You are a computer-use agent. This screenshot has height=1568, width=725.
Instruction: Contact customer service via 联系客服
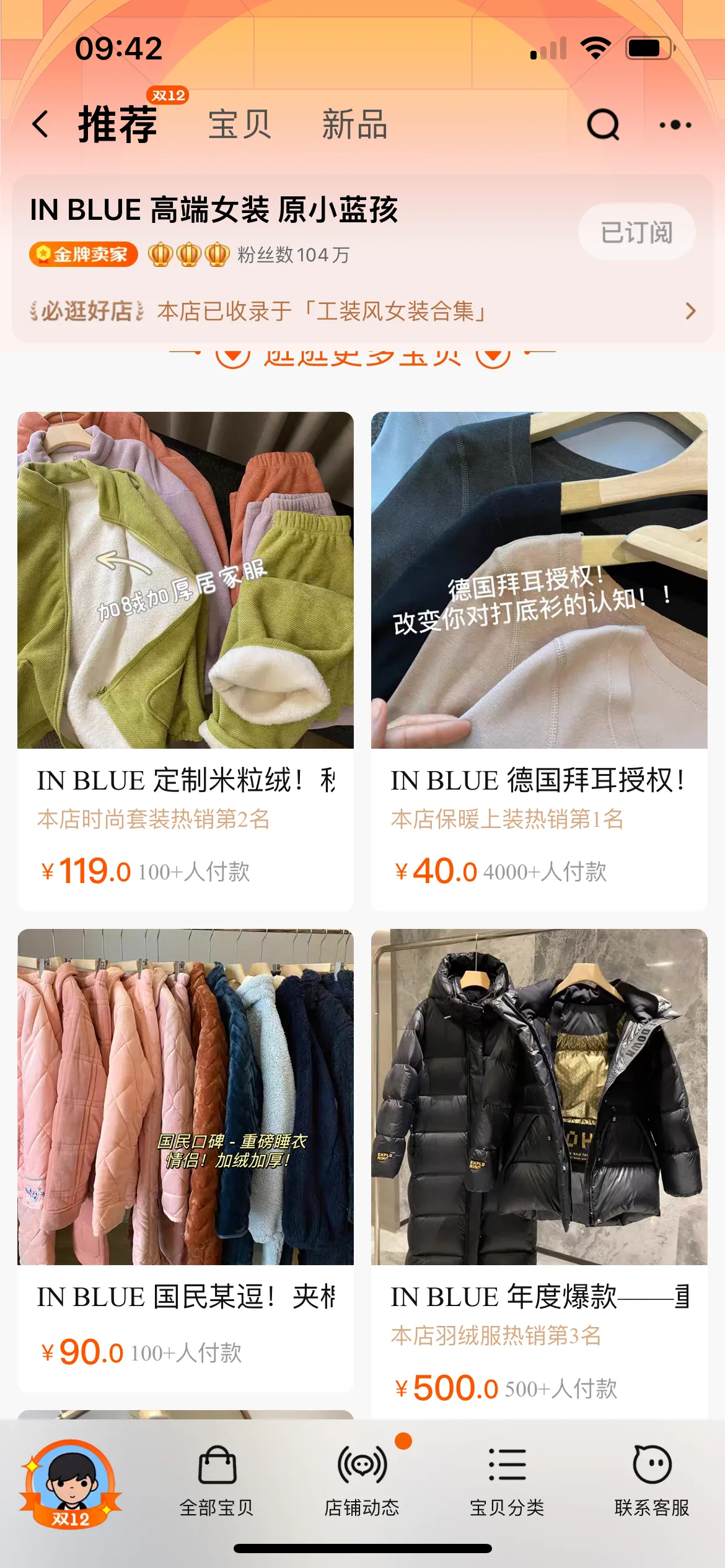(x=652, y=1480)
